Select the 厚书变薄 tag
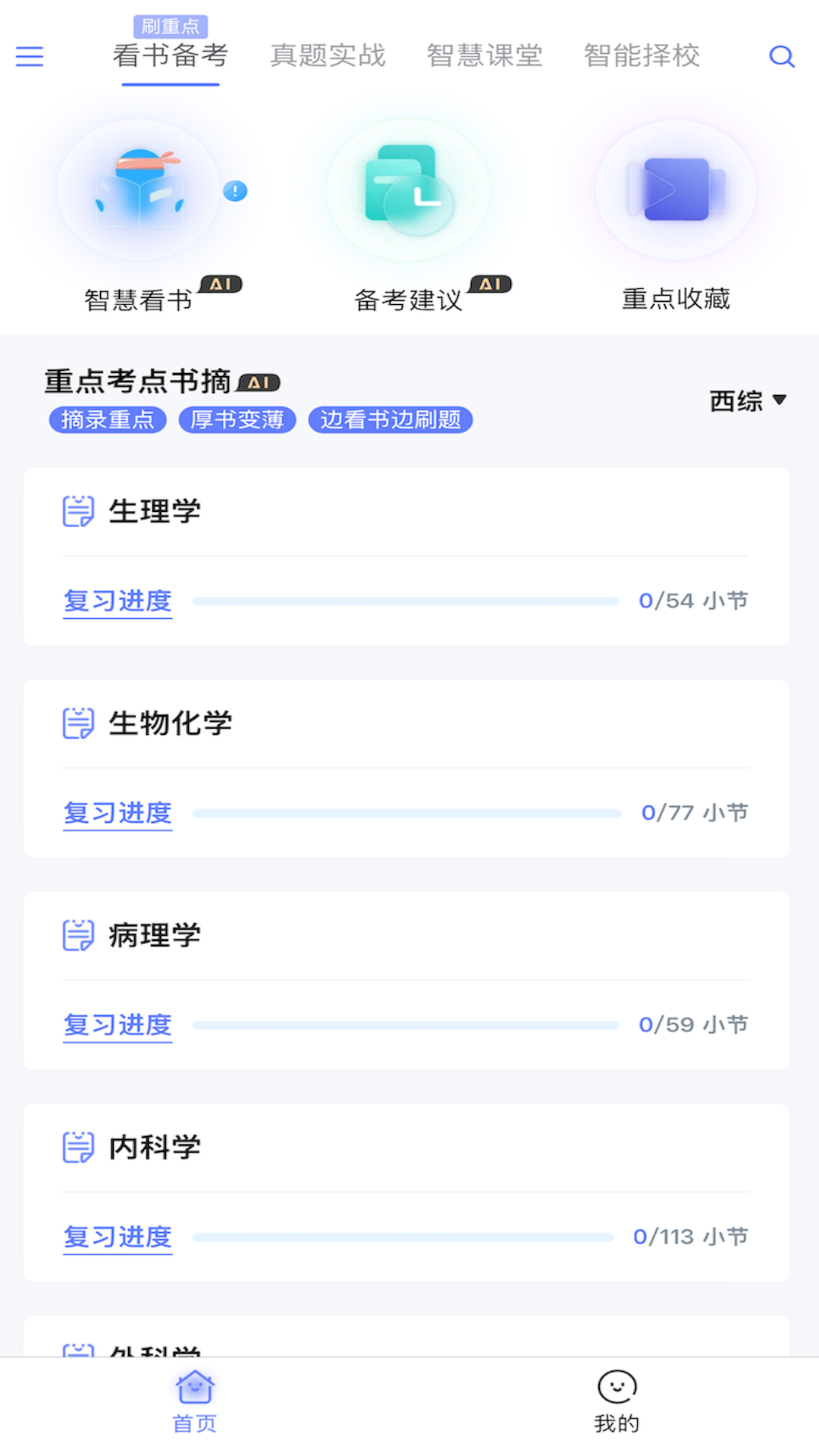The height and width of the screenshot is (1456, 819). click(236, 420)
